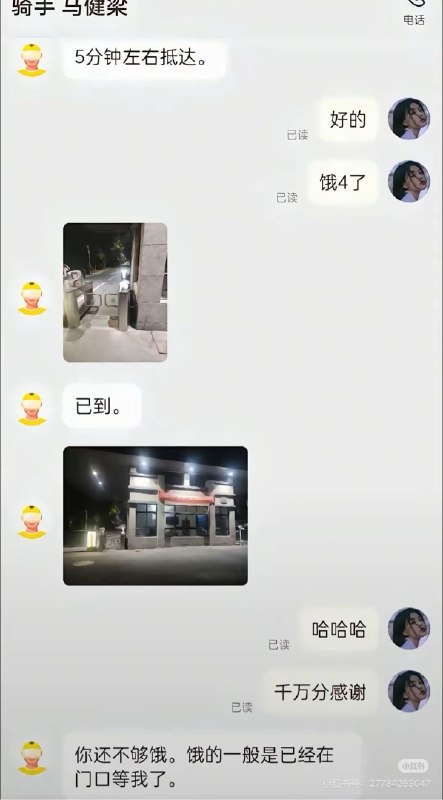Screen dimensions: 443x800
Task: Open the rider's photo of the turnstile gate
Action: (115, 292)
